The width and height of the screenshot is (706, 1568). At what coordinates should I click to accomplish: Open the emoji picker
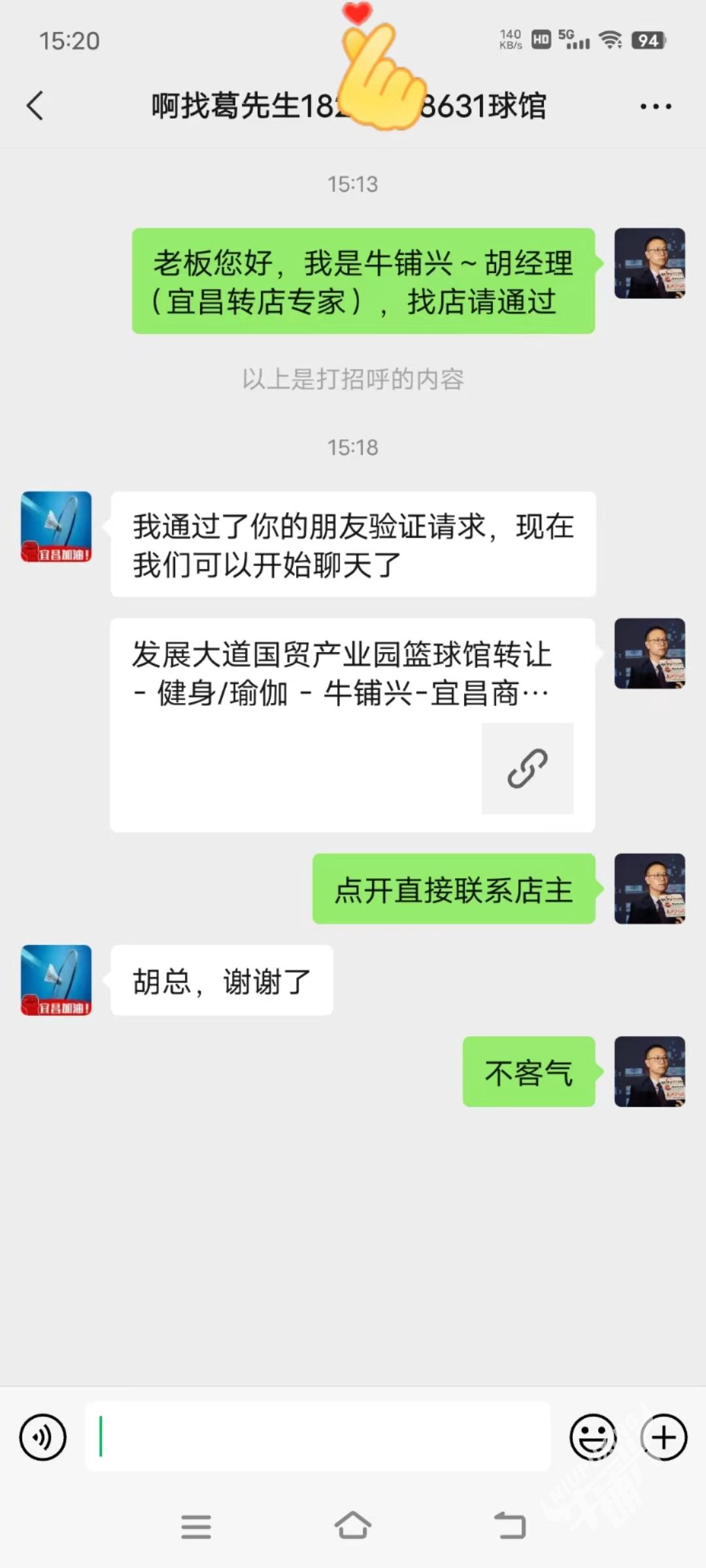click(593, 1437)
